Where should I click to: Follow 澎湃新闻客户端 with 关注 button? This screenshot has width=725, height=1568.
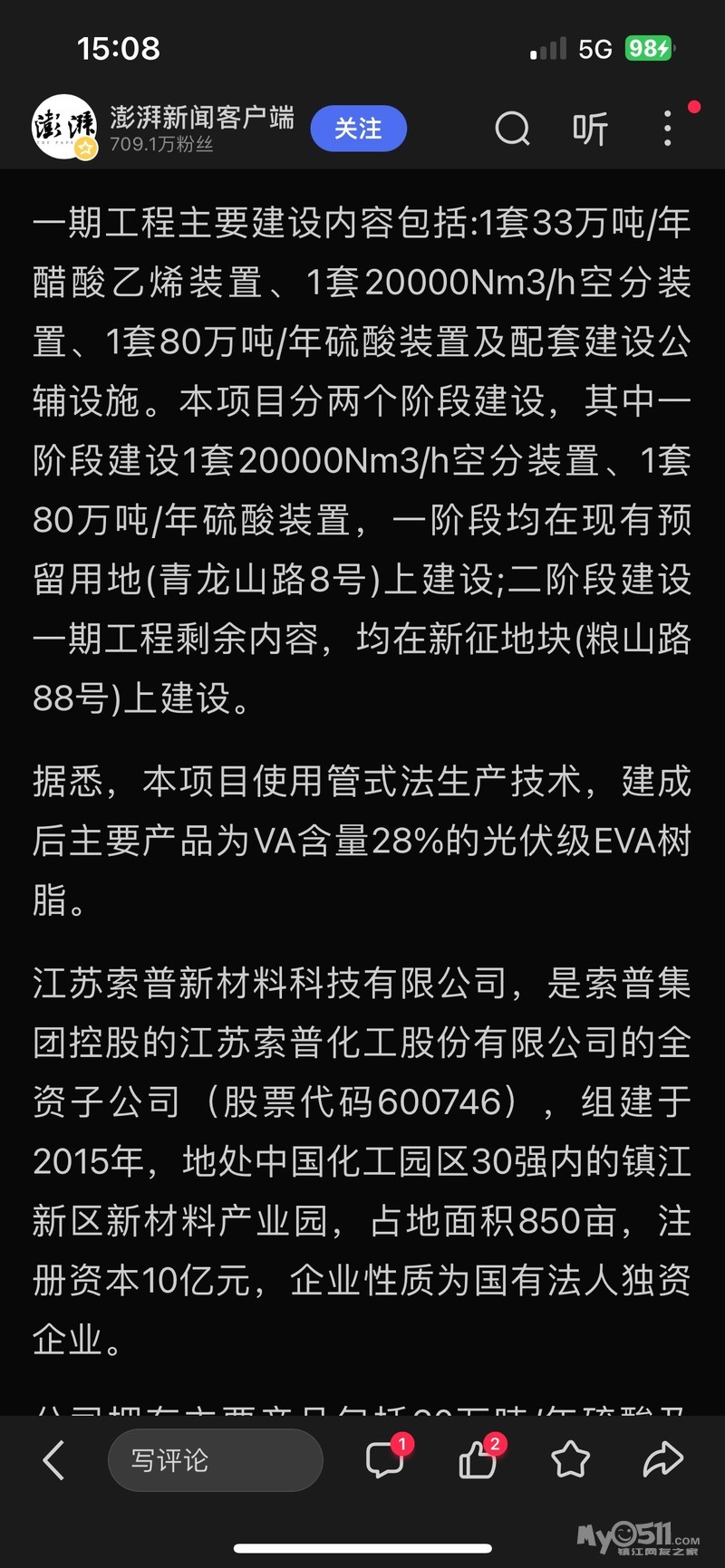[358, 129]
